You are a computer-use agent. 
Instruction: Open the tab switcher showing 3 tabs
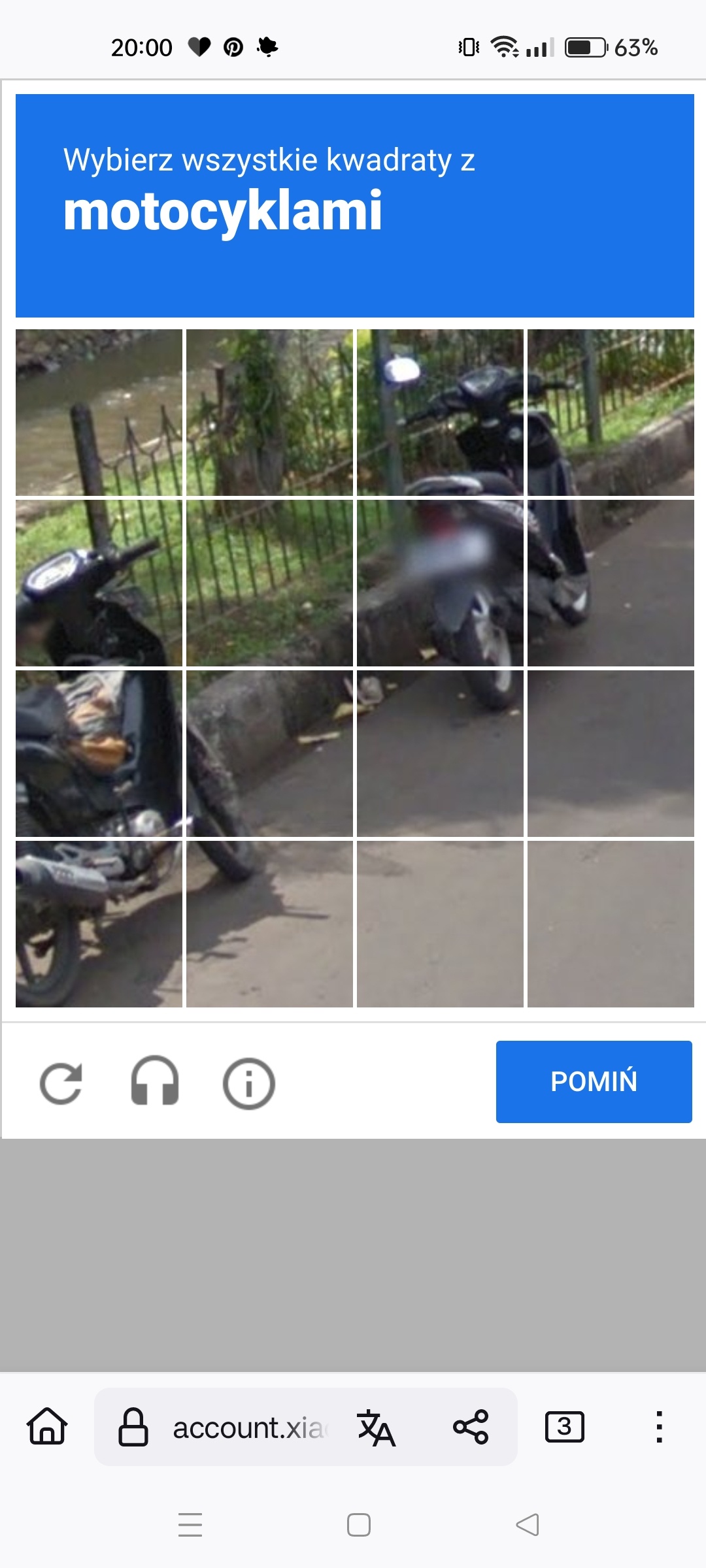pyautogui.click(x=564, y=1427)
